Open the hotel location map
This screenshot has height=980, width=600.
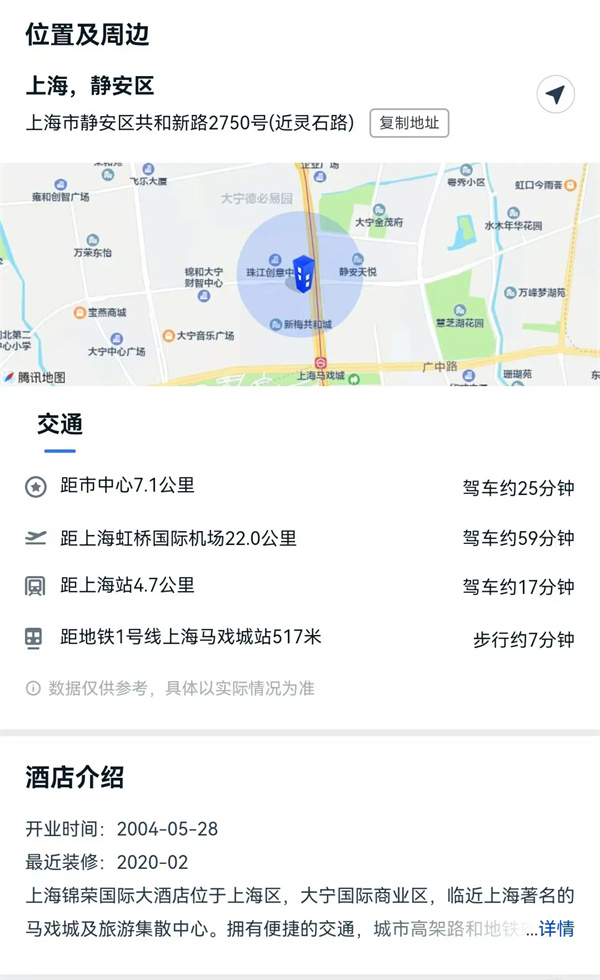click(x=300, y=274)
